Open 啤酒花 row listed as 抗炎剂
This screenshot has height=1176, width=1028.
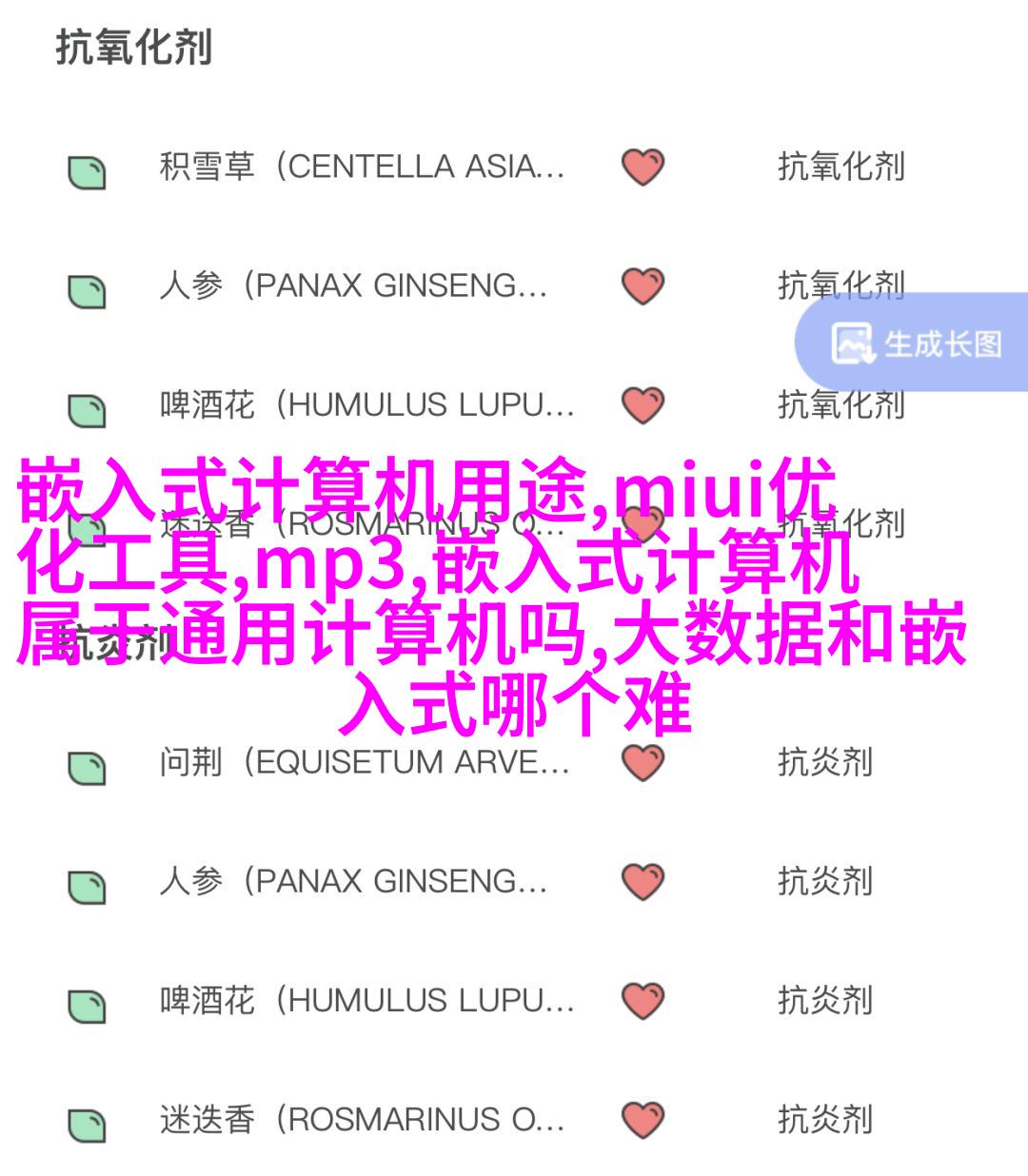click(366, 1001)
